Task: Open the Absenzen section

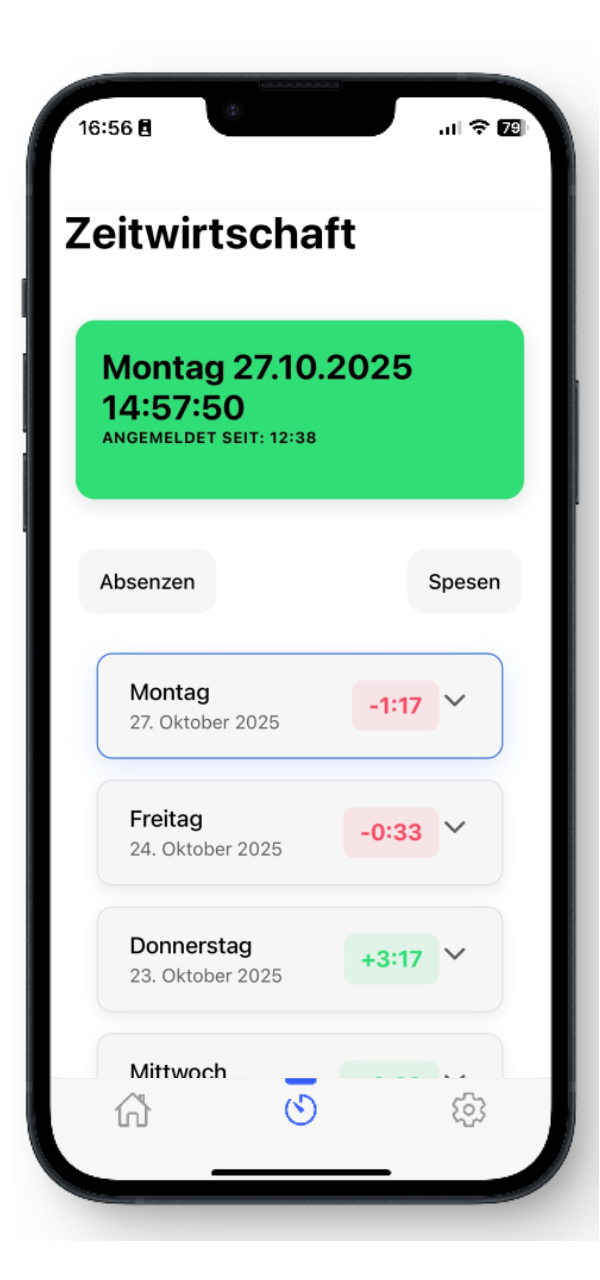Action: [147, 582]
